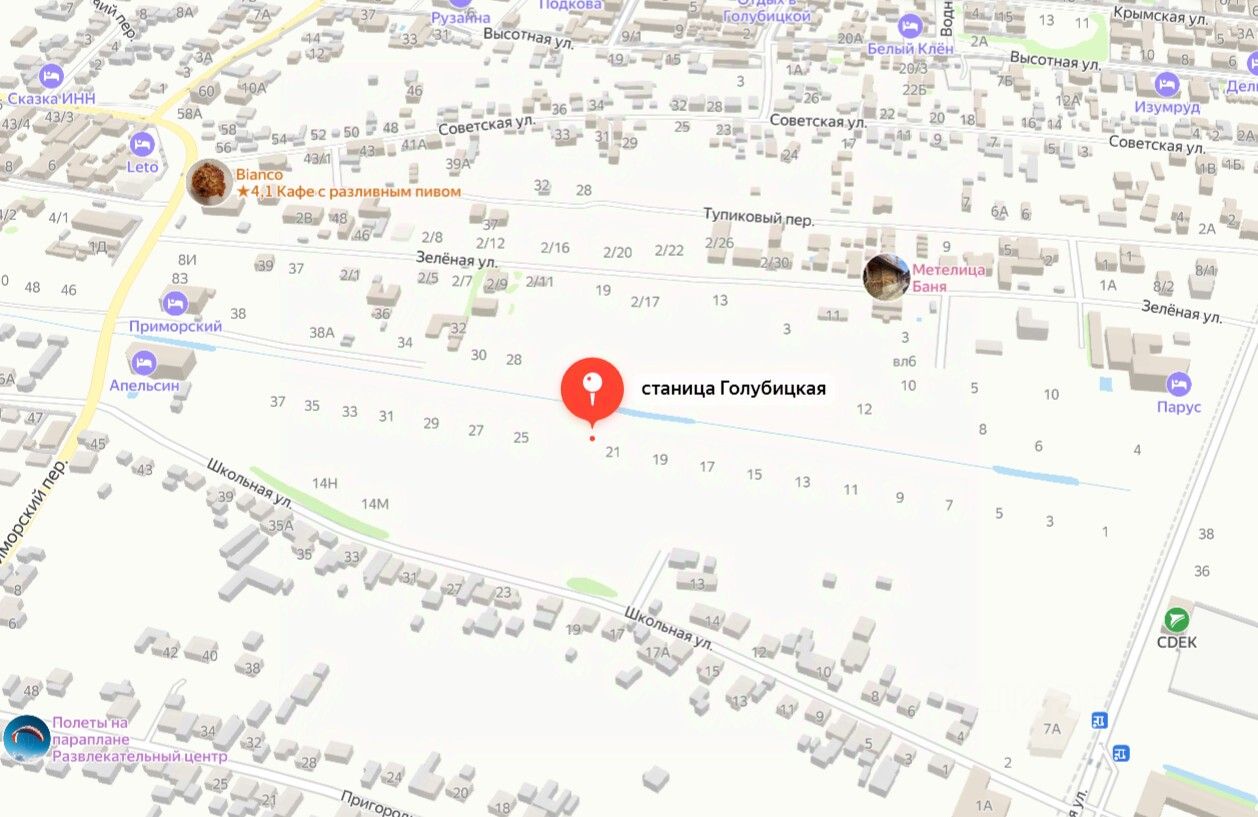Tap the Сказка ИНН hotel marker
The height and width of the screenshot is (817, 1258).
click(50, 76)
